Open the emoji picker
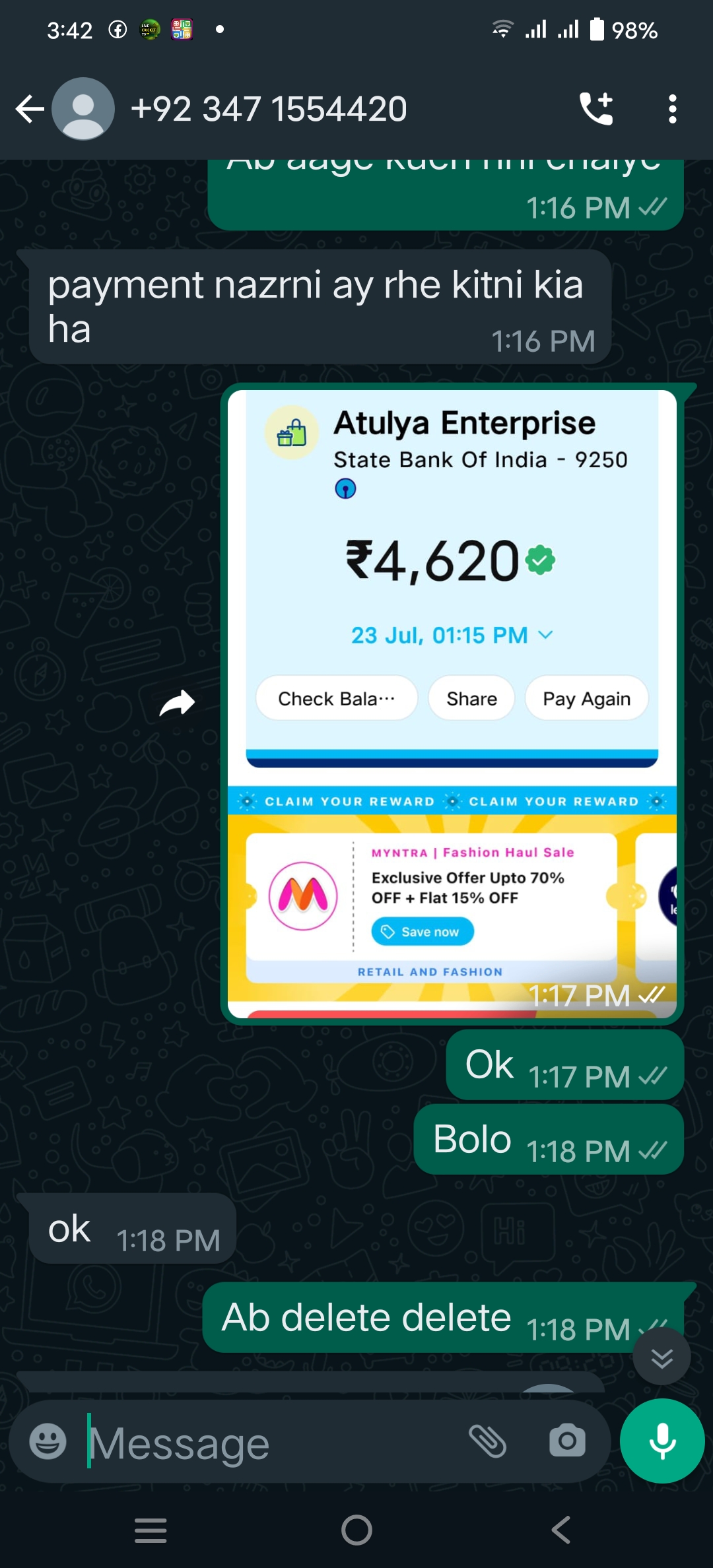Image resolution: width=713 pixels, height=1568 pixels. (48, 1441)
